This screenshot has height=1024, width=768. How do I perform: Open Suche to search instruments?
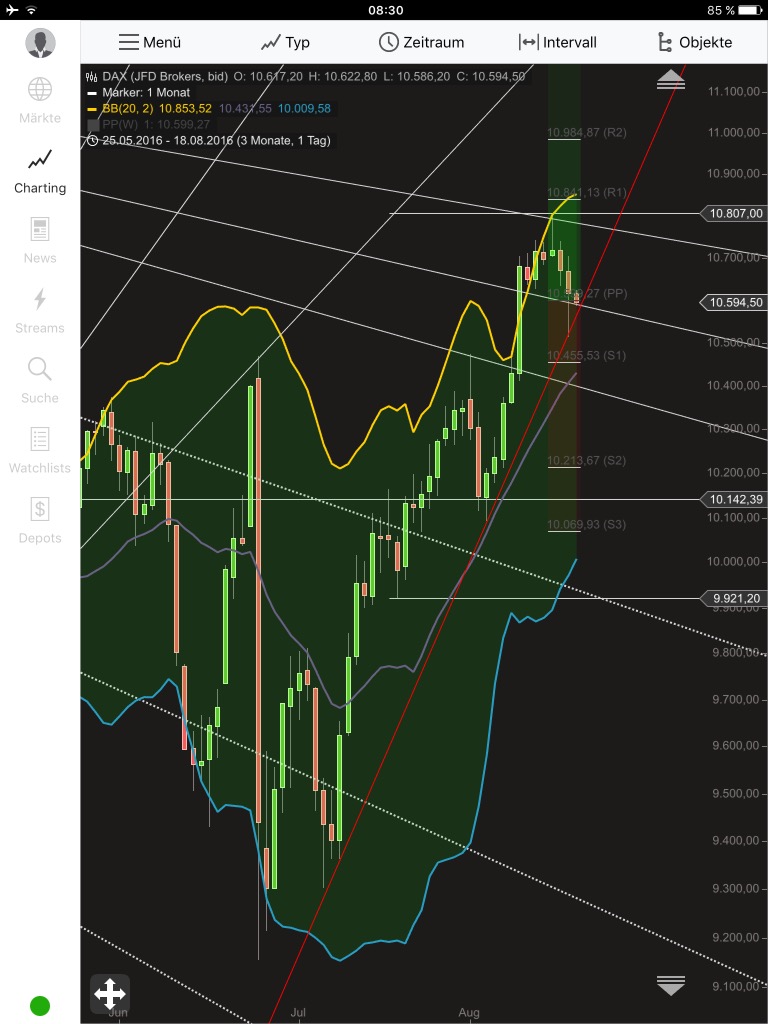tap(40, 380)
